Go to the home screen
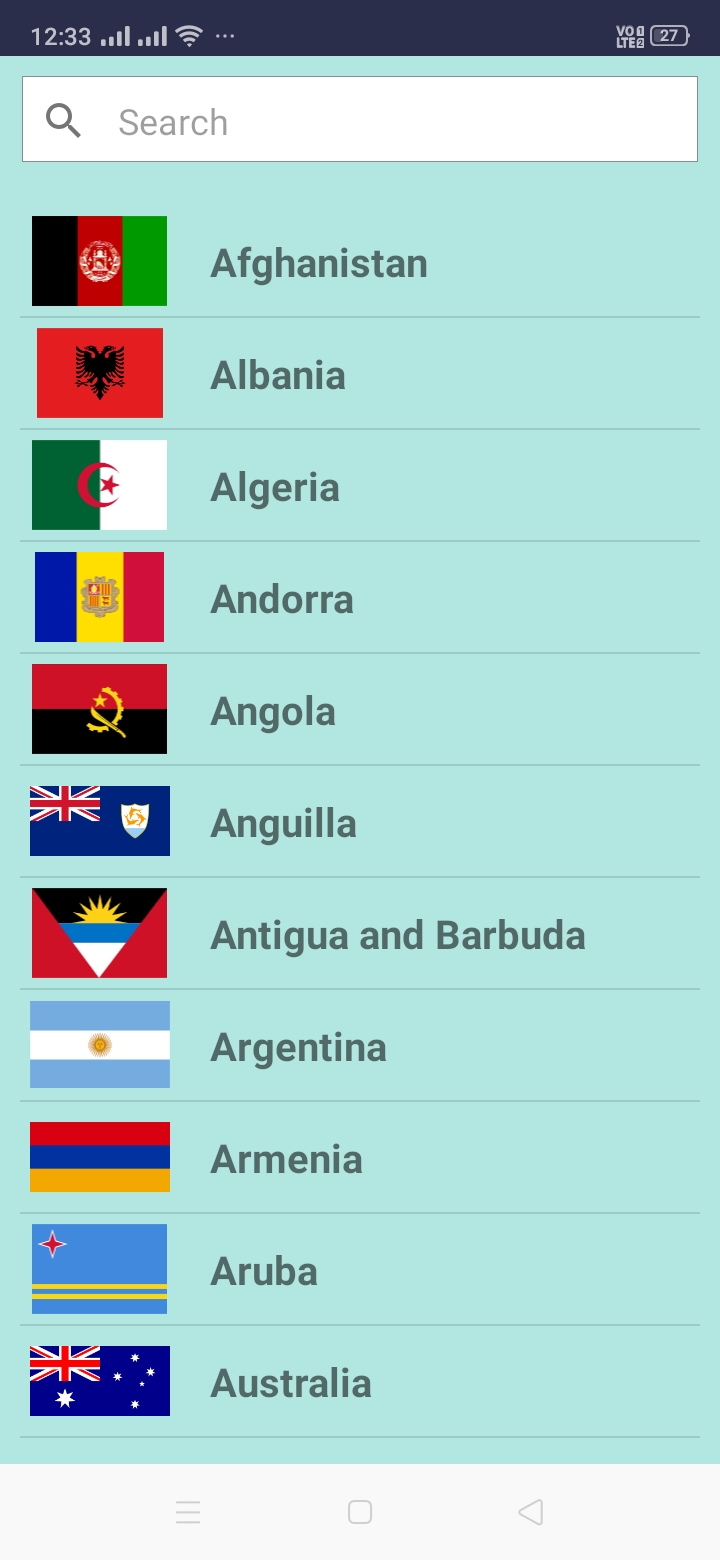 tap(360, 1512)
